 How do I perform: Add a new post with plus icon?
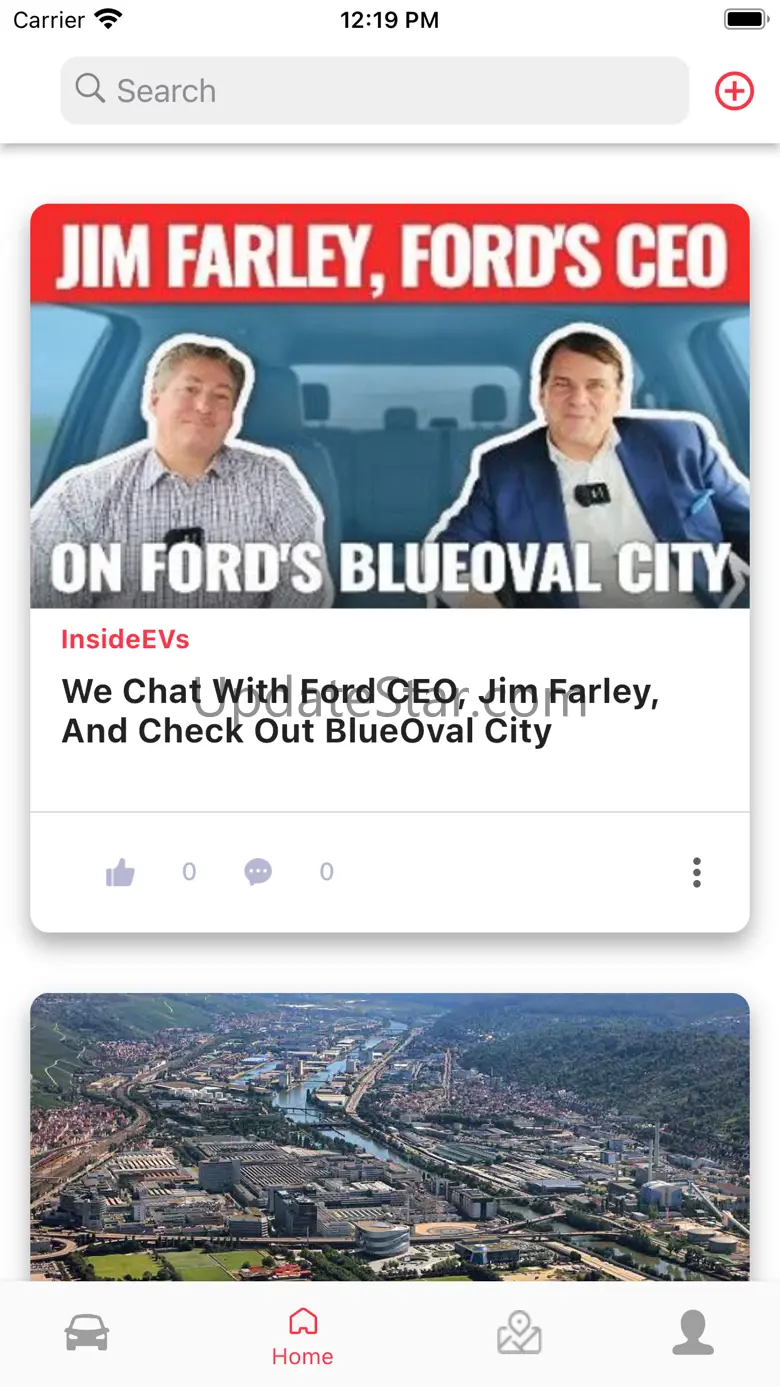734,91
